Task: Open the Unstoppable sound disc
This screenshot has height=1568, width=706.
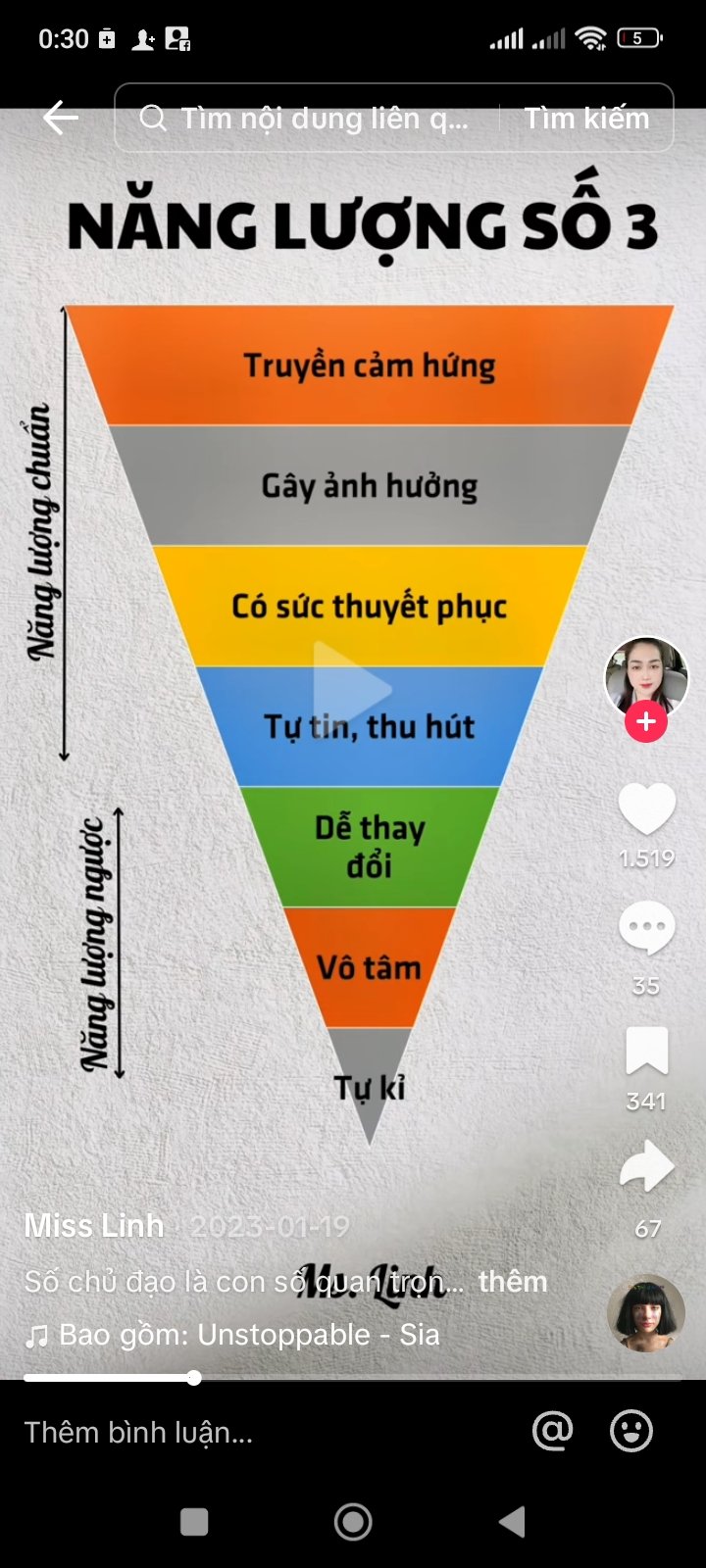Action: click(x=645, y=1313)
